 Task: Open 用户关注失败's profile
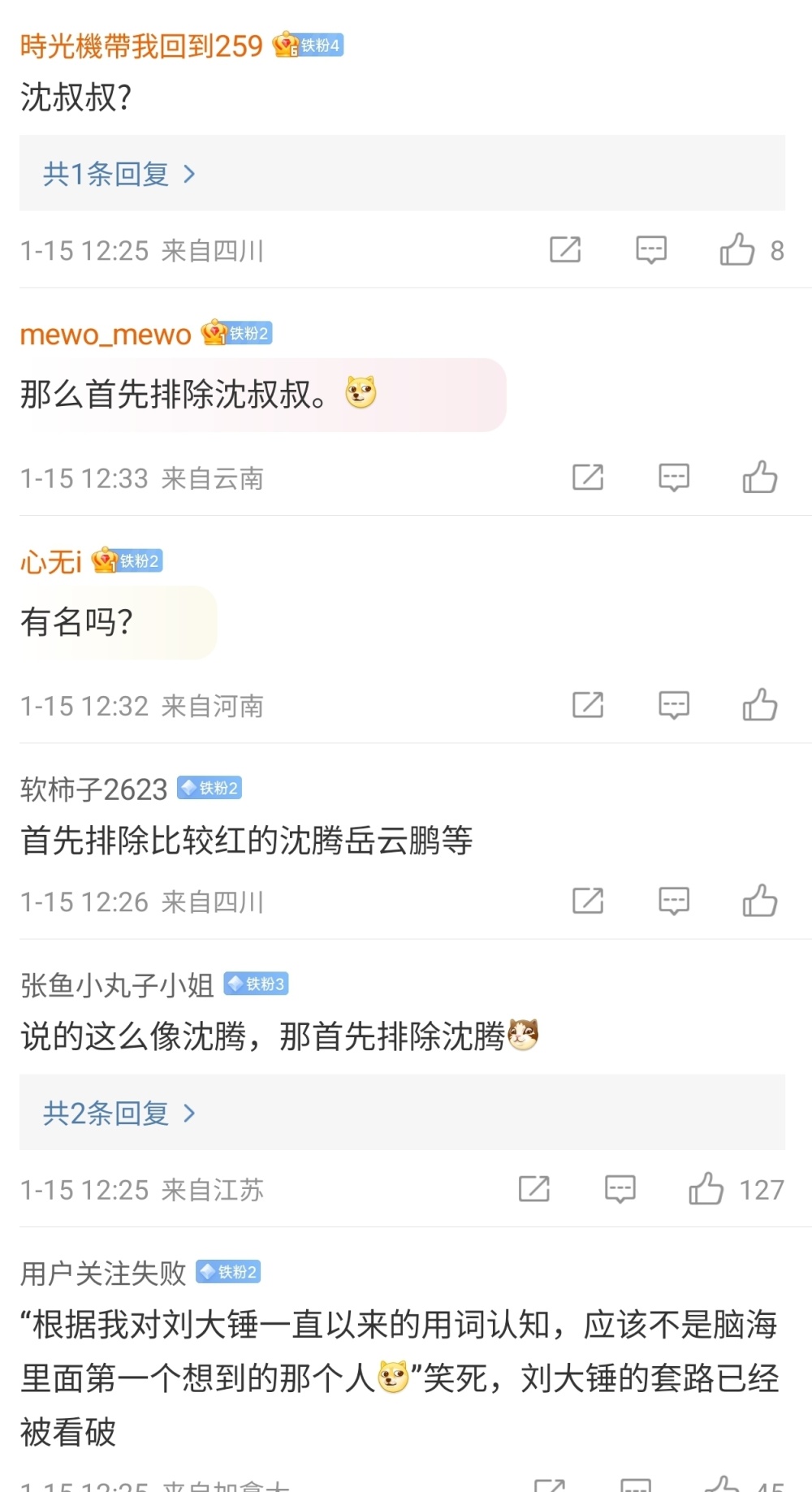pyautogui.click(x=103, y=1273)
